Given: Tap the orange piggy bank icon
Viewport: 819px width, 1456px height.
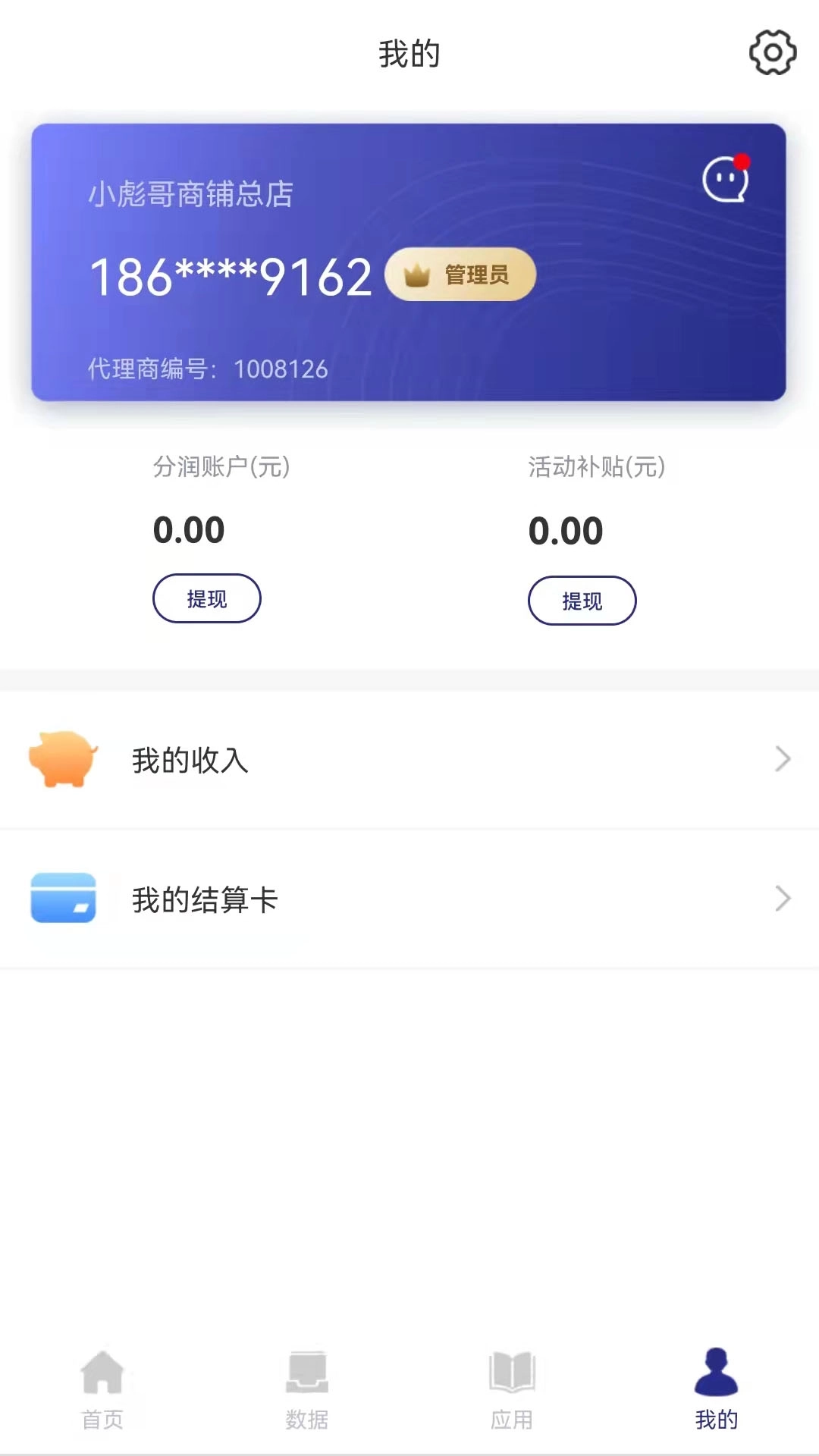Looking at the screenshot, I should [61, 759].
